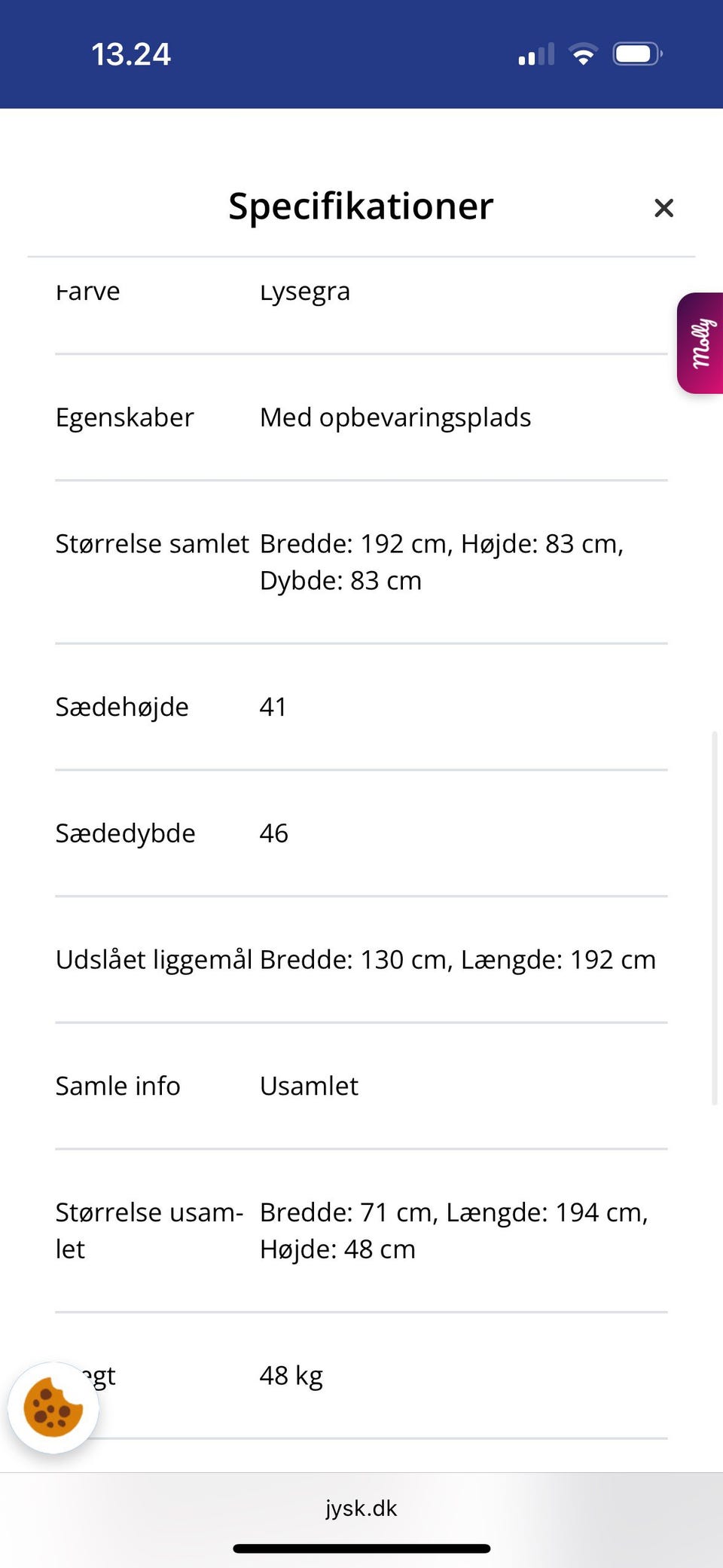Toggle the status bar battery view
Image resolution: width=723 pixels, height=1568 pixels.
pyautogui.click(x=636, y=53)
